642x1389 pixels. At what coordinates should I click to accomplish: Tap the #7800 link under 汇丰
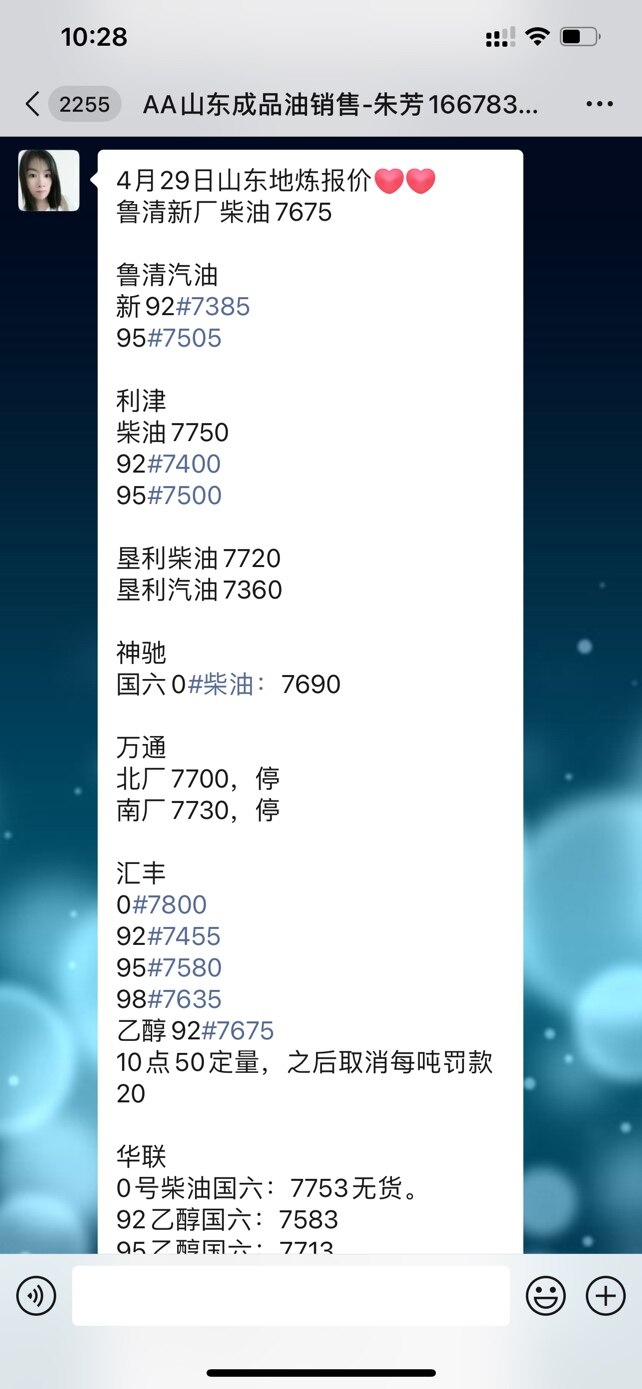(x=170, y=906)
